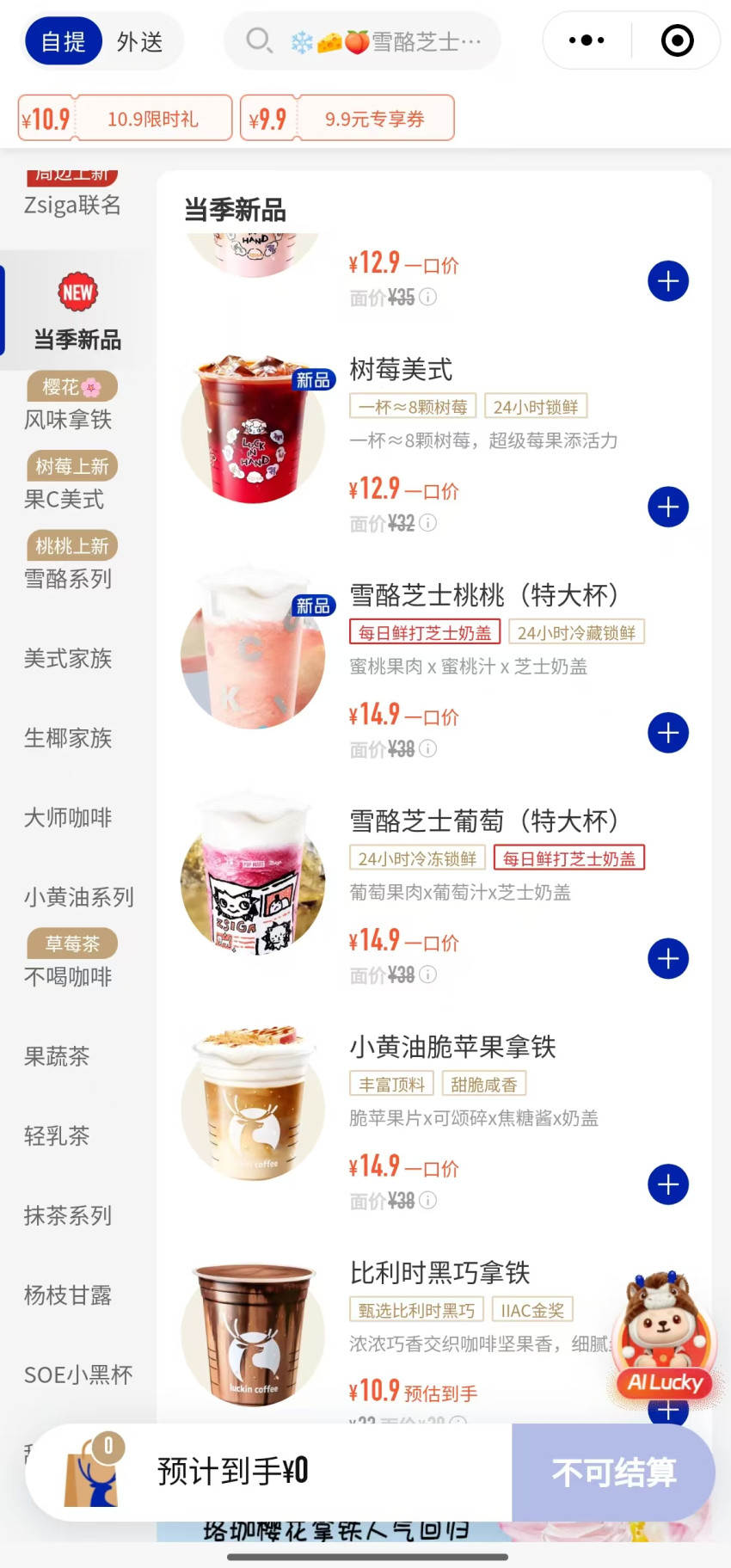This screenshot has height=1568, width=731.
Task: Show the 抹茶系列 category
Action: 68,1215
